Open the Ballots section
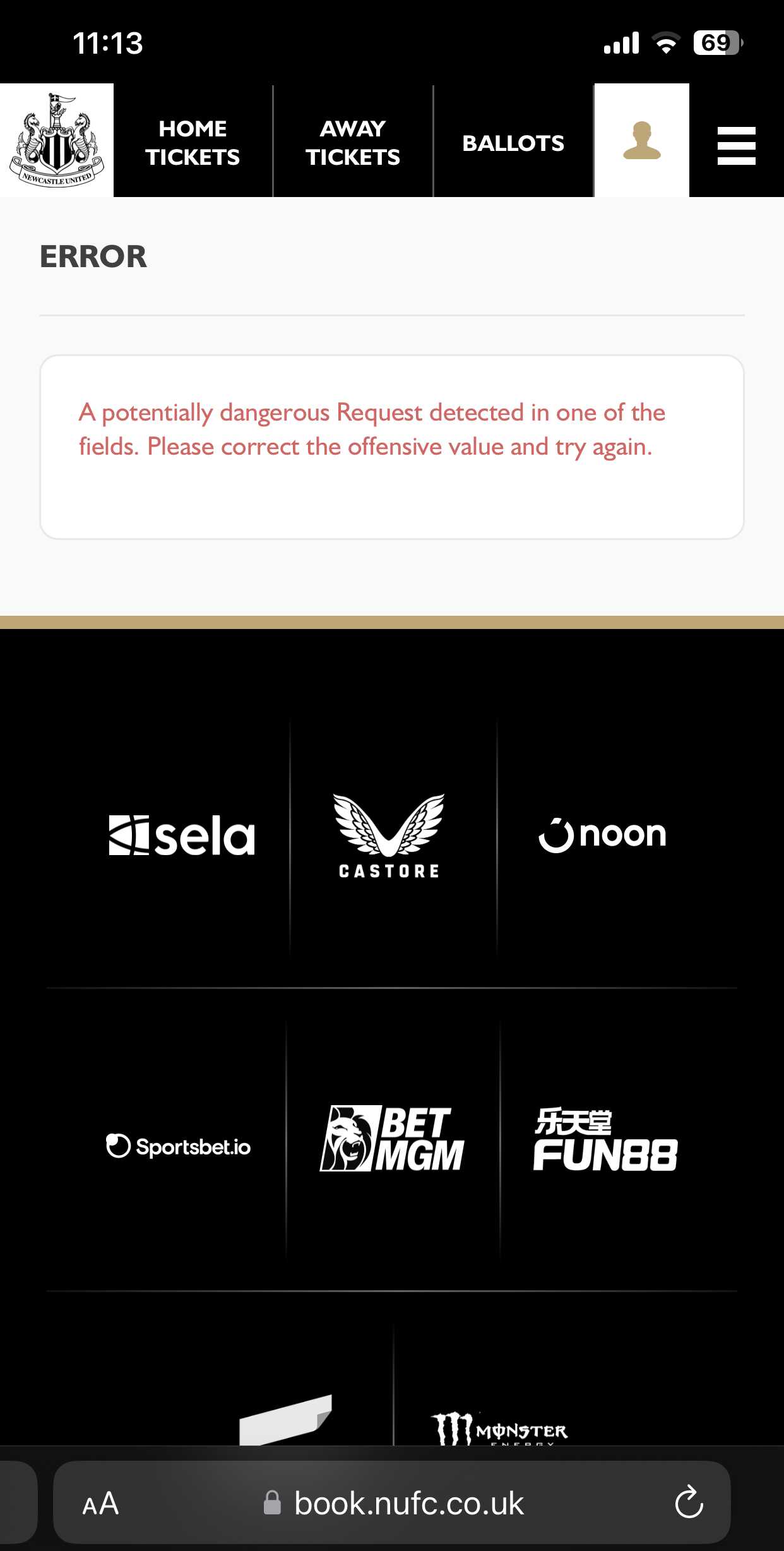 pyautogui.click(x=513, y=143)
